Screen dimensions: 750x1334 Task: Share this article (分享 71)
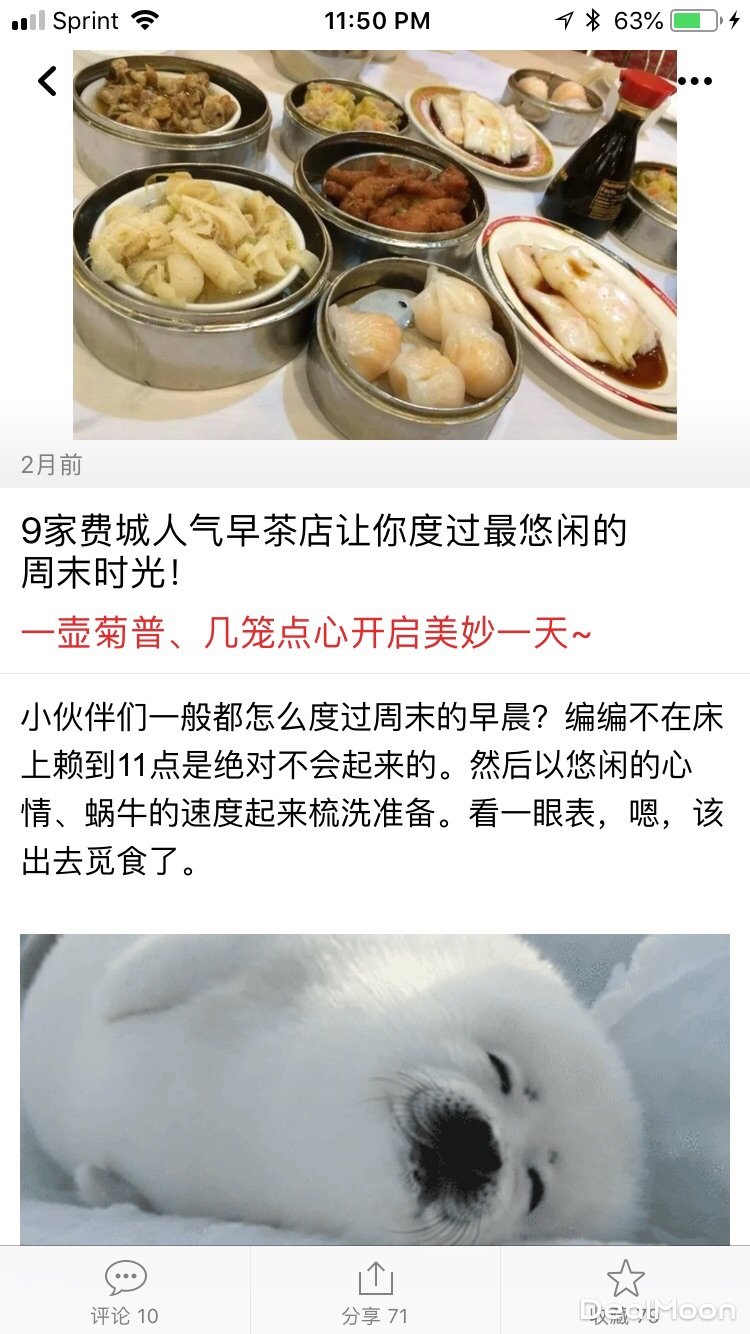coord(375,1291)
